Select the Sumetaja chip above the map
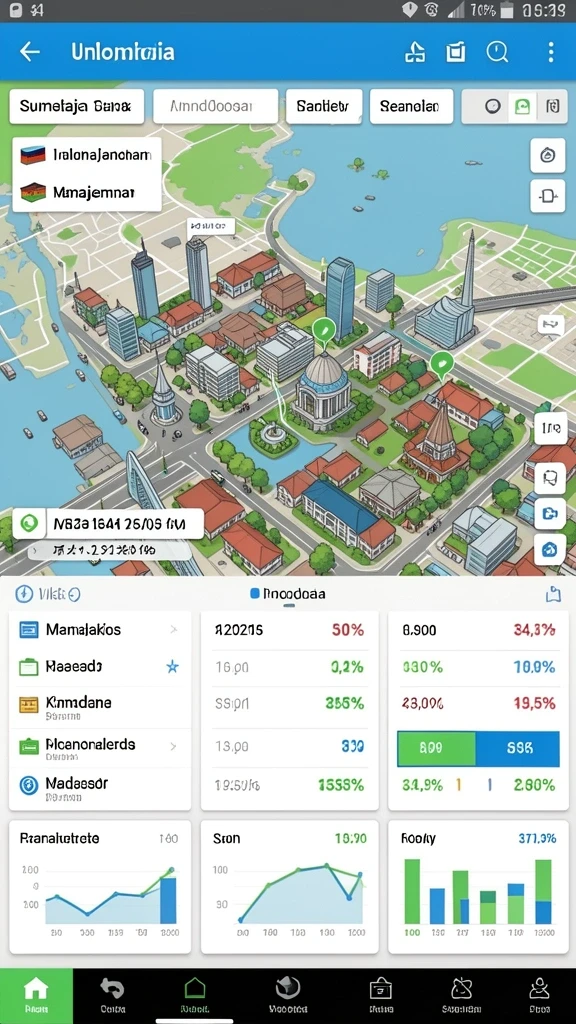The image size is (576, 1024). (x=76, y=106)
